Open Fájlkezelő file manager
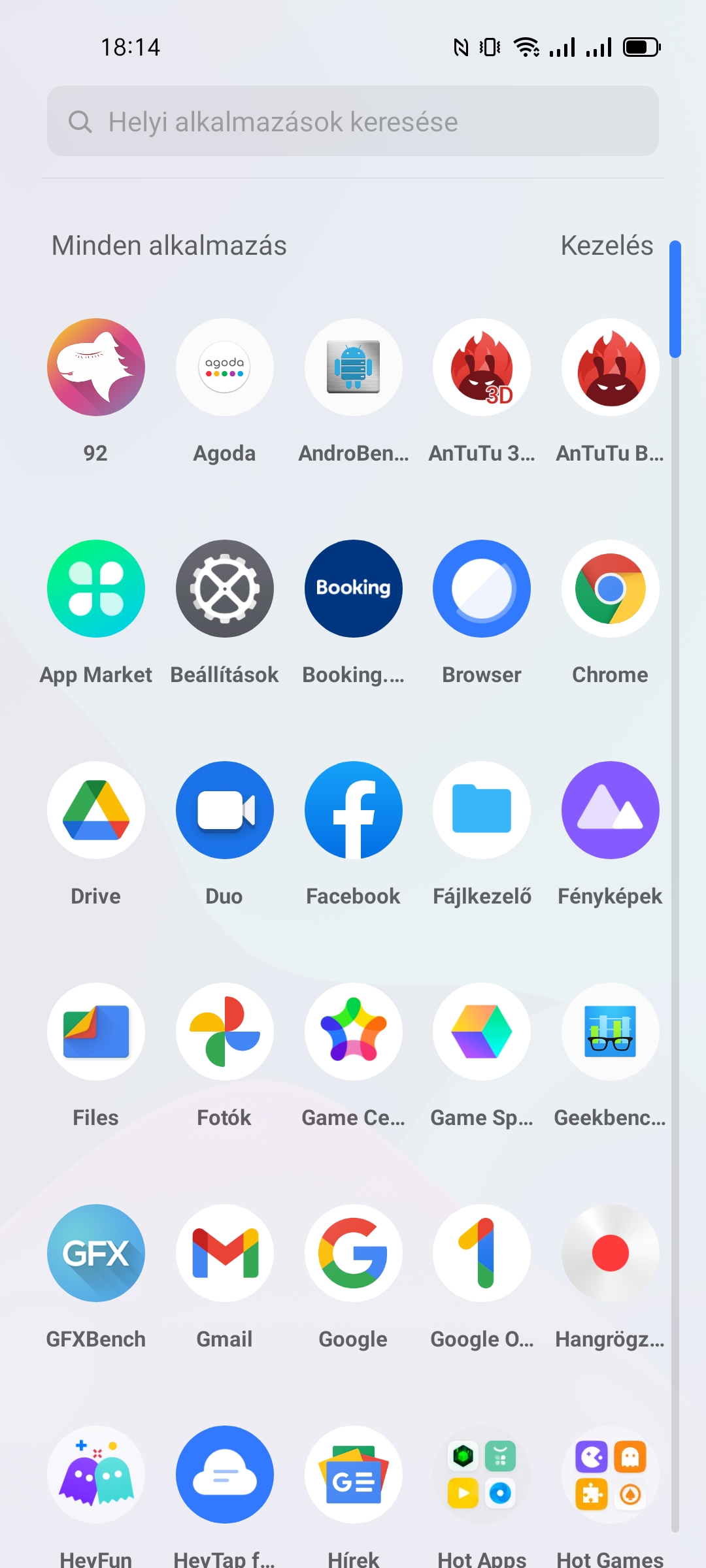Screen dimensions: 706x1568 [482, 811]
